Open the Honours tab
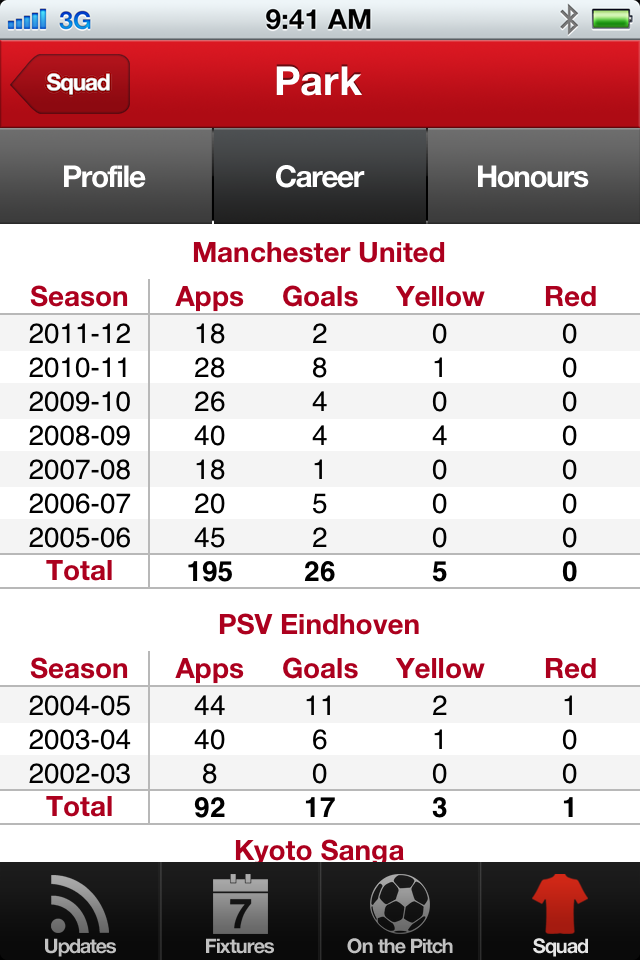This screenshot has height=960, width=640. [532, 177]
